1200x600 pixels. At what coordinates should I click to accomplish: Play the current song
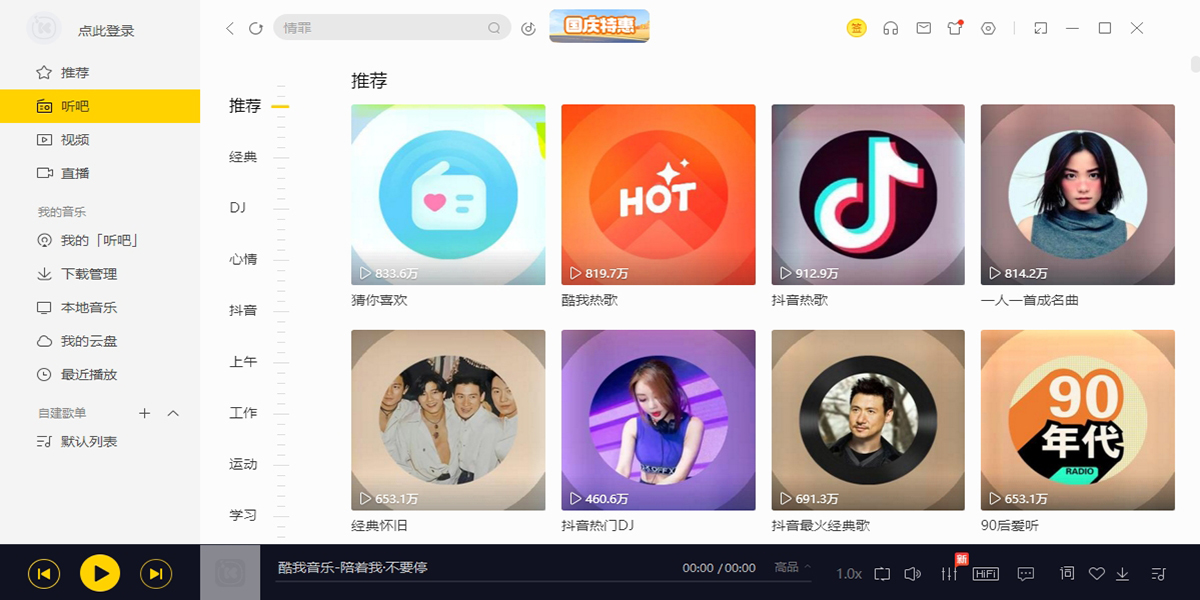(x=100, y=573)
